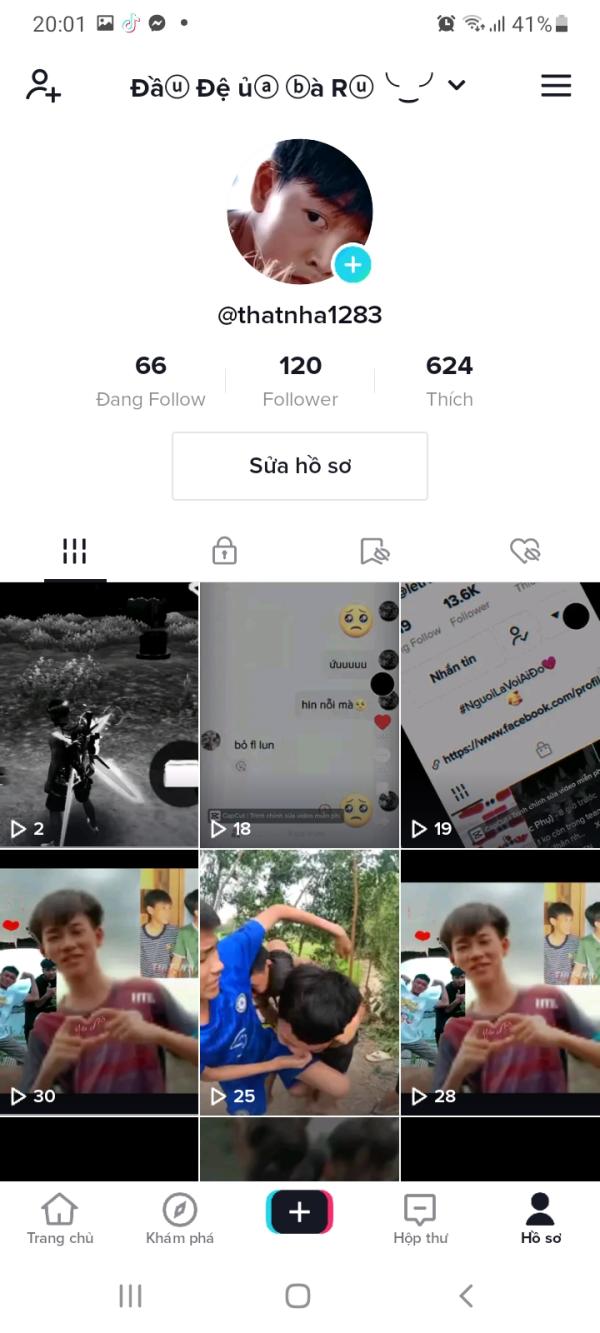Play the video with 25 views
The height and width of the screenshot is (1333, 600).
coord(299,982)
